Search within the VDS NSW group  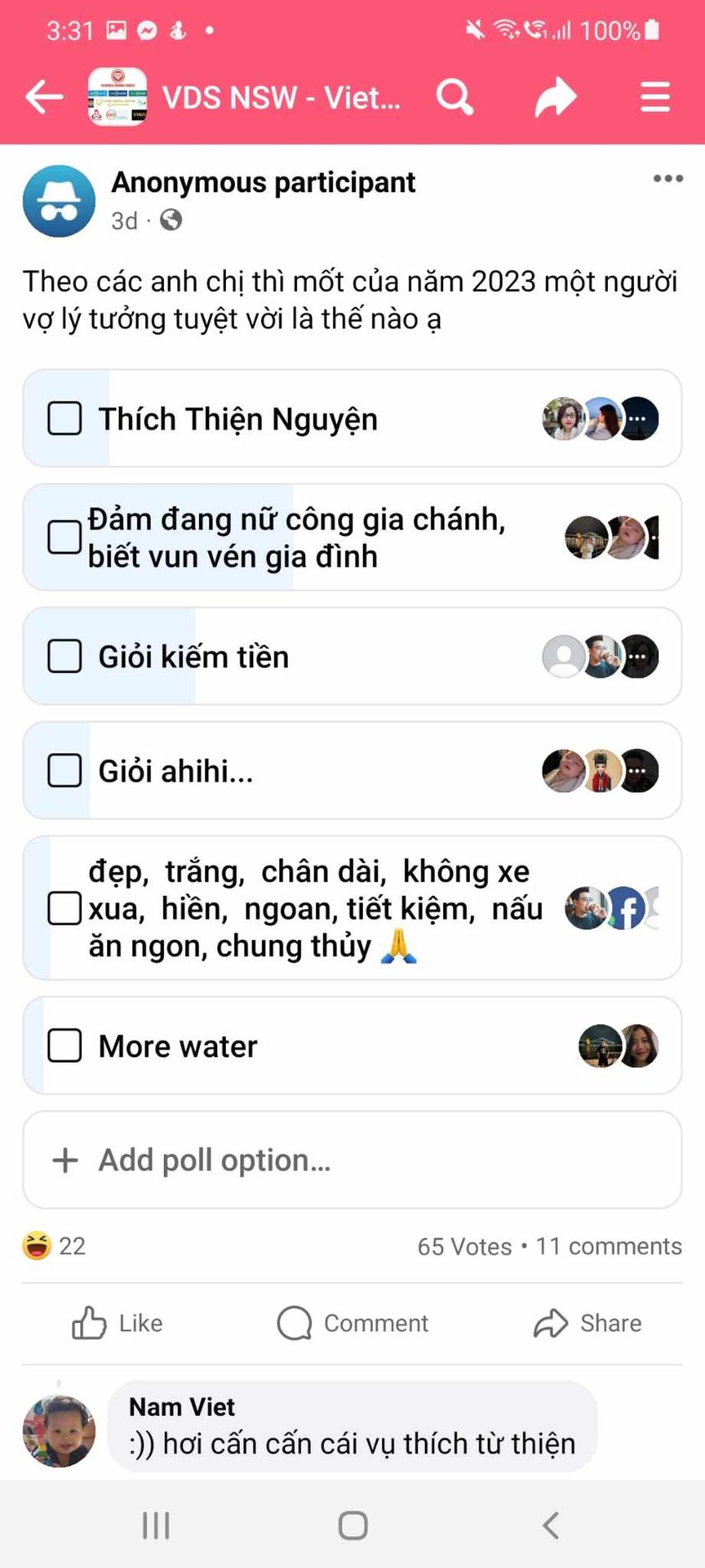pos(454,97)
